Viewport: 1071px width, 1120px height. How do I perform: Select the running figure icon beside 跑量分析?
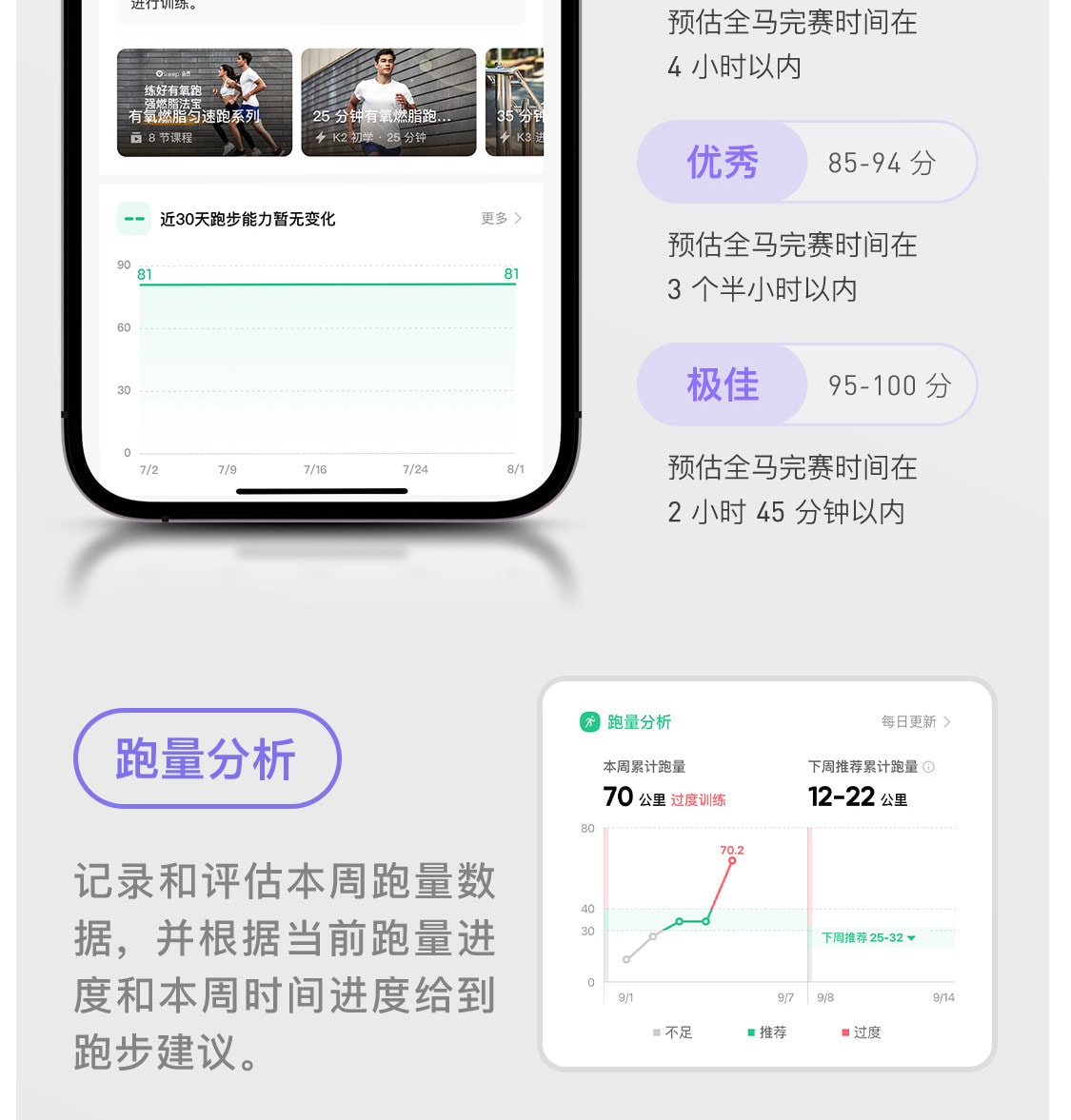pyautogui.click(x=590, y=721)
